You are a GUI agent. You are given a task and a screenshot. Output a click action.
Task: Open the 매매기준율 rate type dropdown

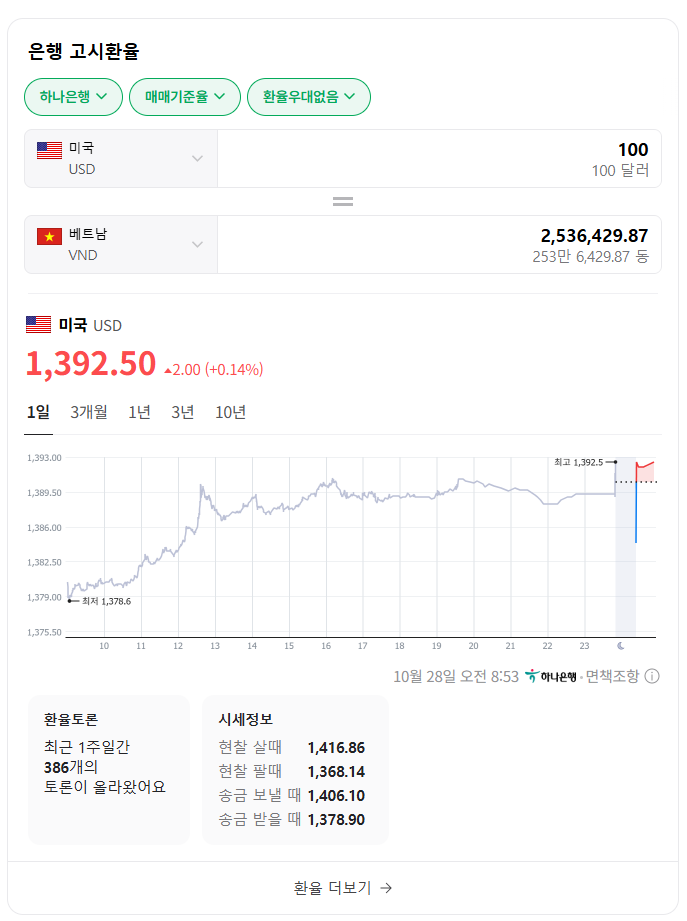point(185,97)
